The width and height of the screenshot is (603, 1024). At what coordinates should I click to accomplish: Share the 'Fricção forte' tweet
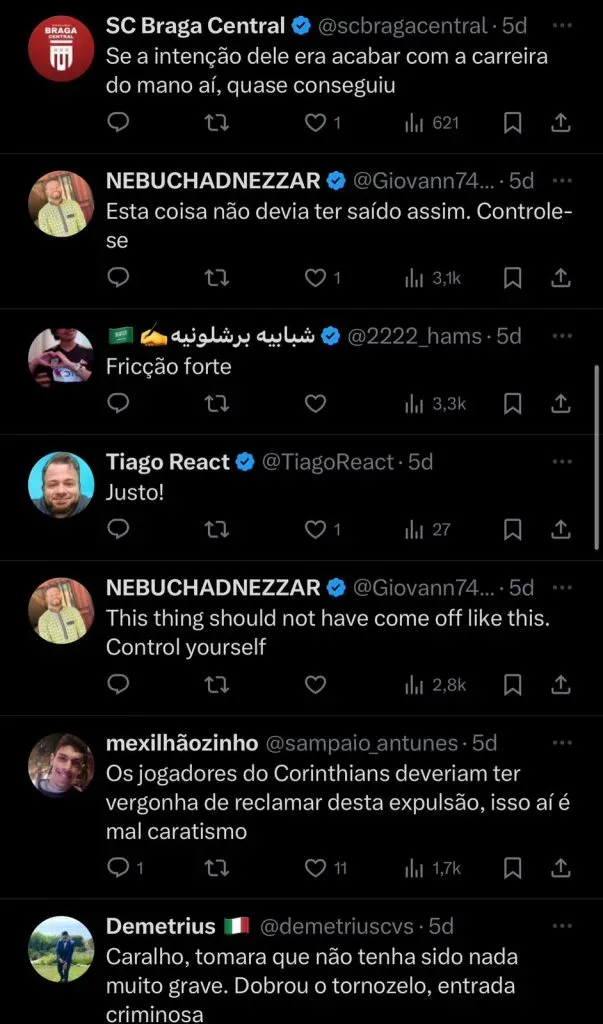click(x=561, y=403)
